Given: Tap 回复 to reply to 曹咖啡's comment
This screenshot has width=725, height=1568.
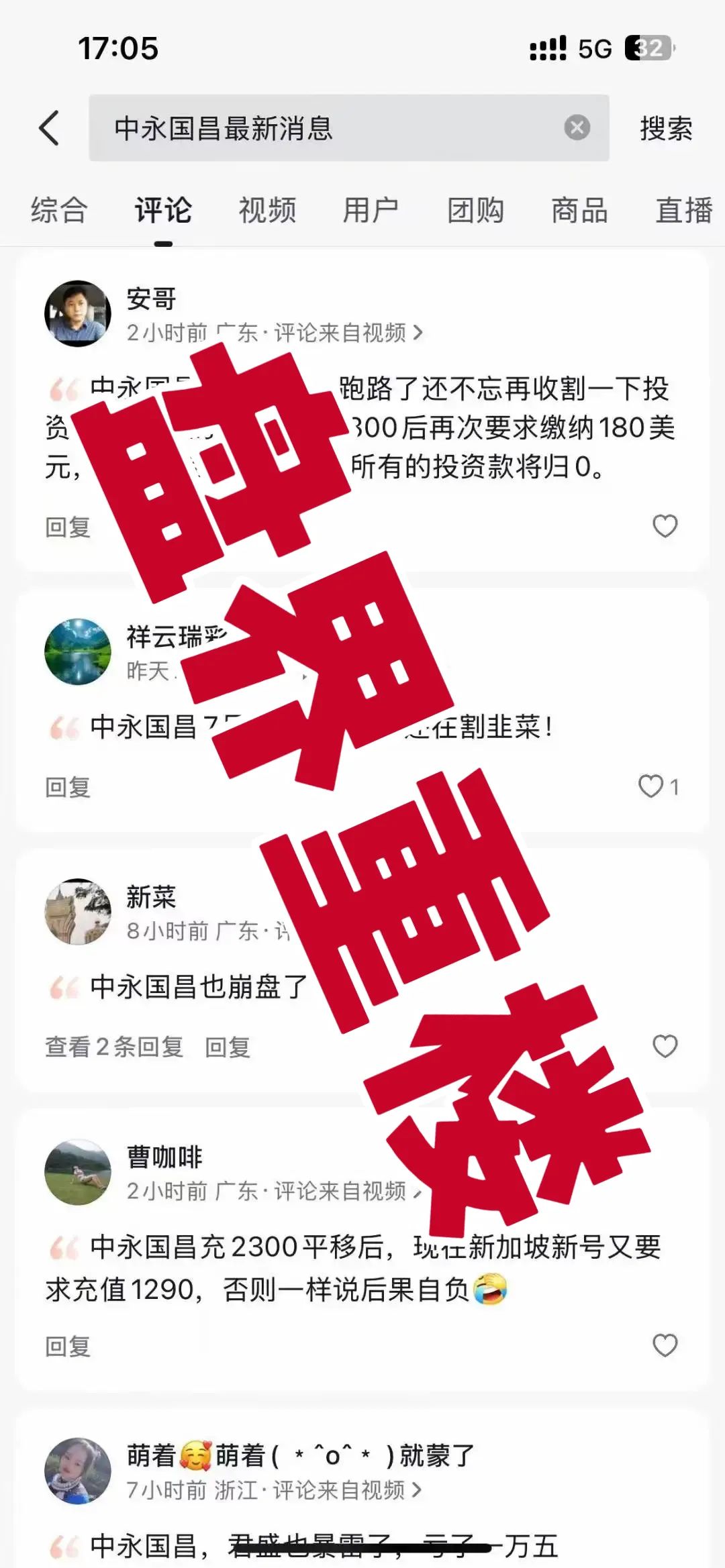Looking at the screenshot, I should [68, 1347].
